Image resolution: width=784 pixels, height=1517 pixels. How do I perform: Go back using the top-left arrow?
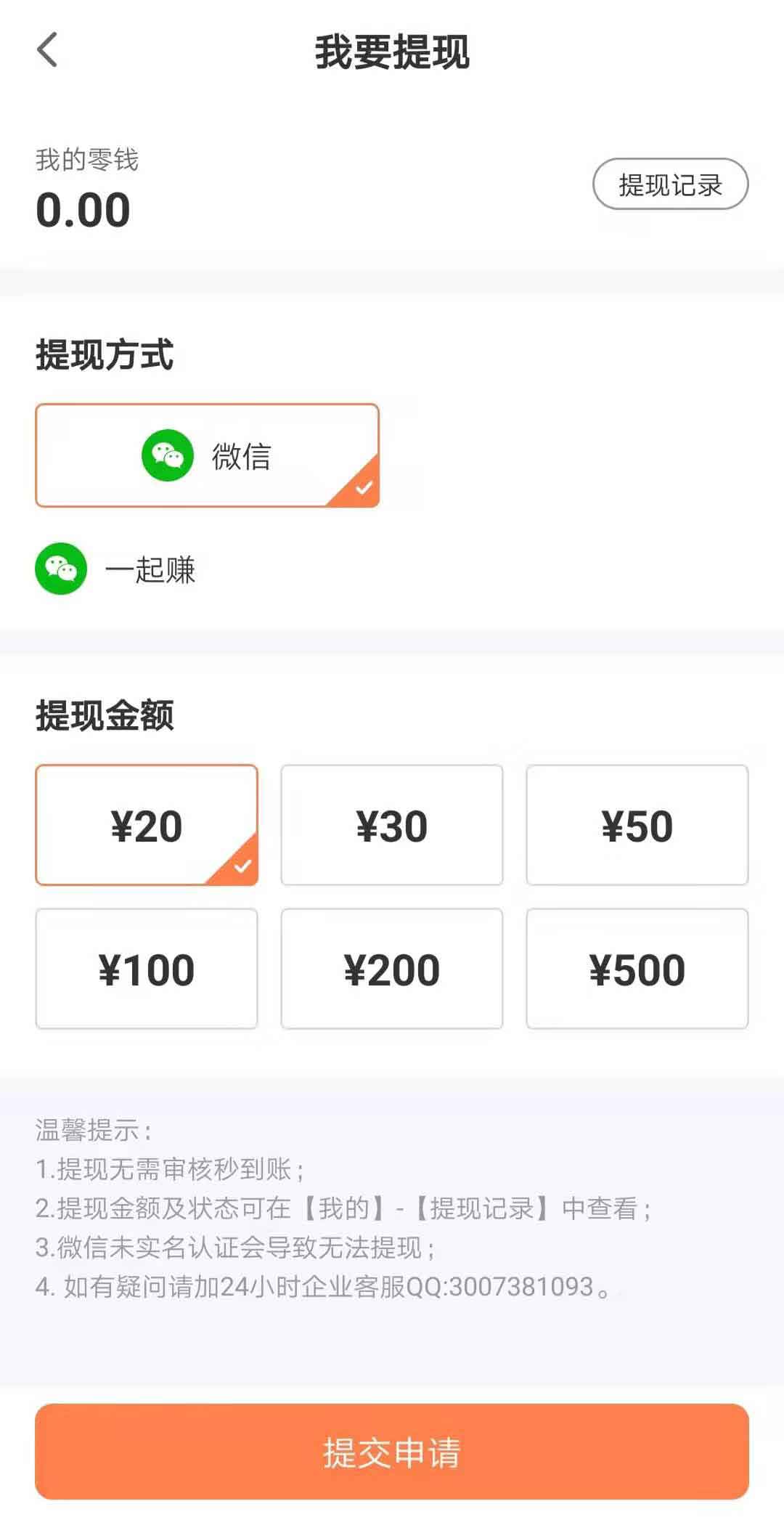[47, 50]
